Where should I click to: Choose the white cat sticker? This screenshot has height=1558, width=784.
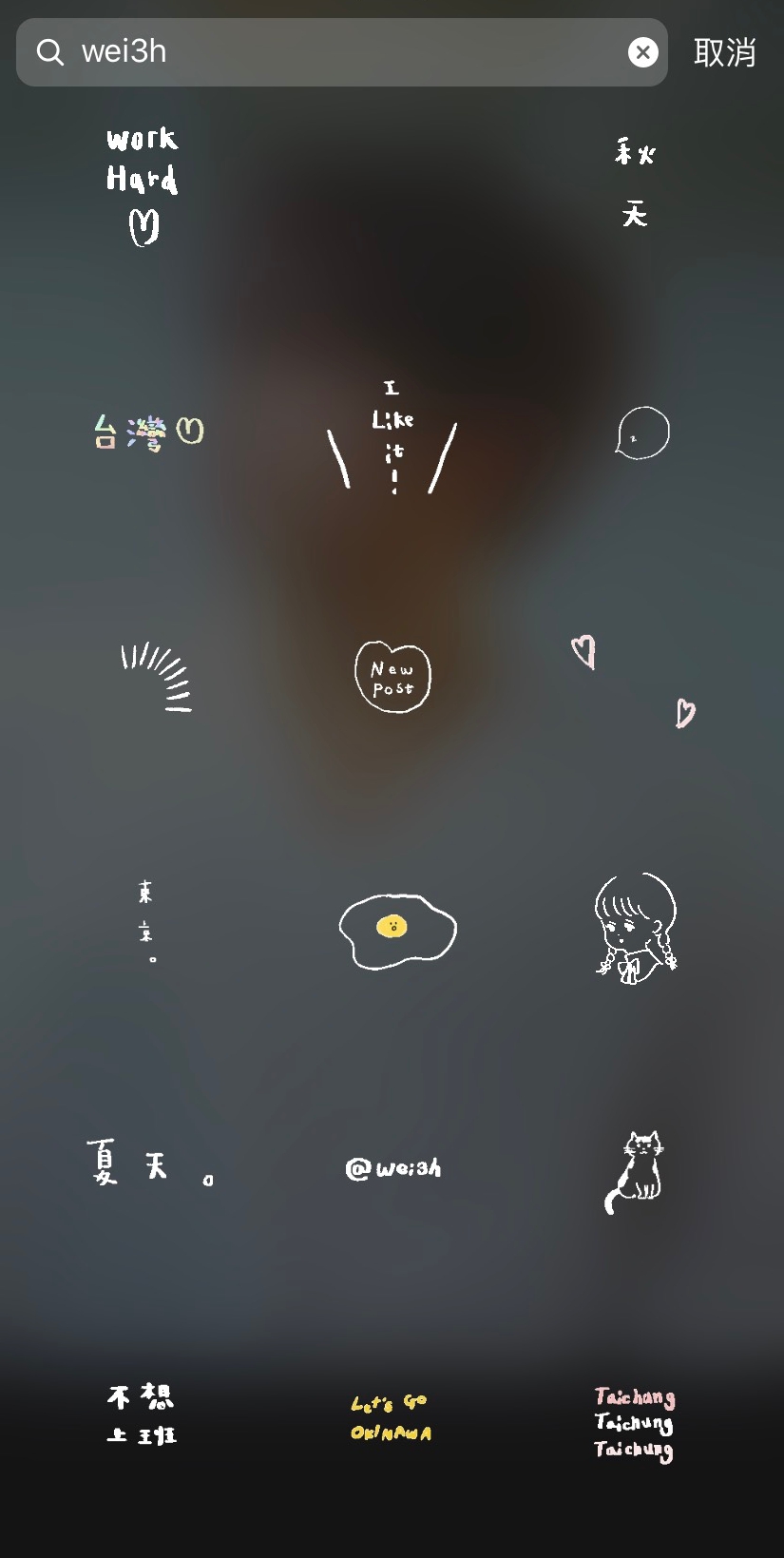(635, 1169)
